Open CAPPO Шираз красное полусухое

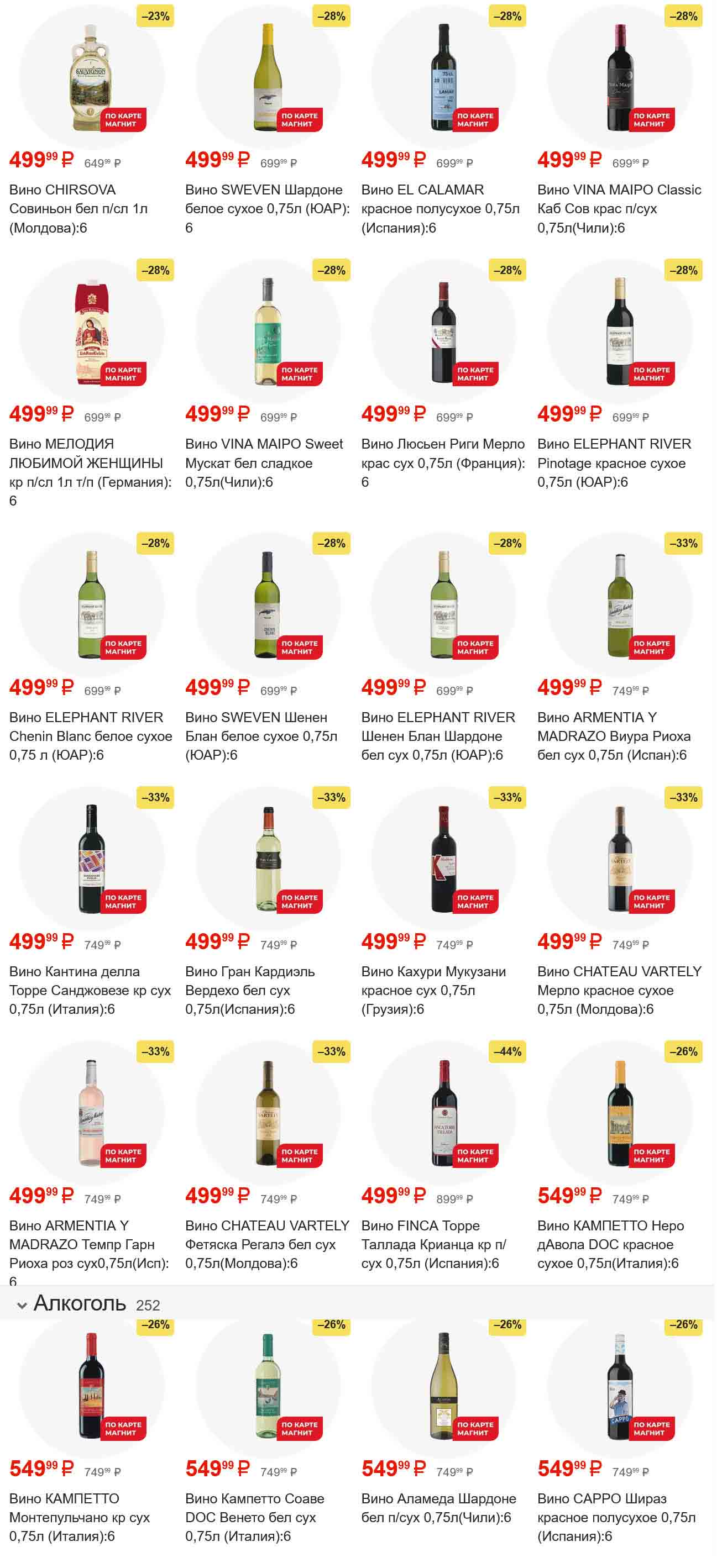pos(620,1385)
